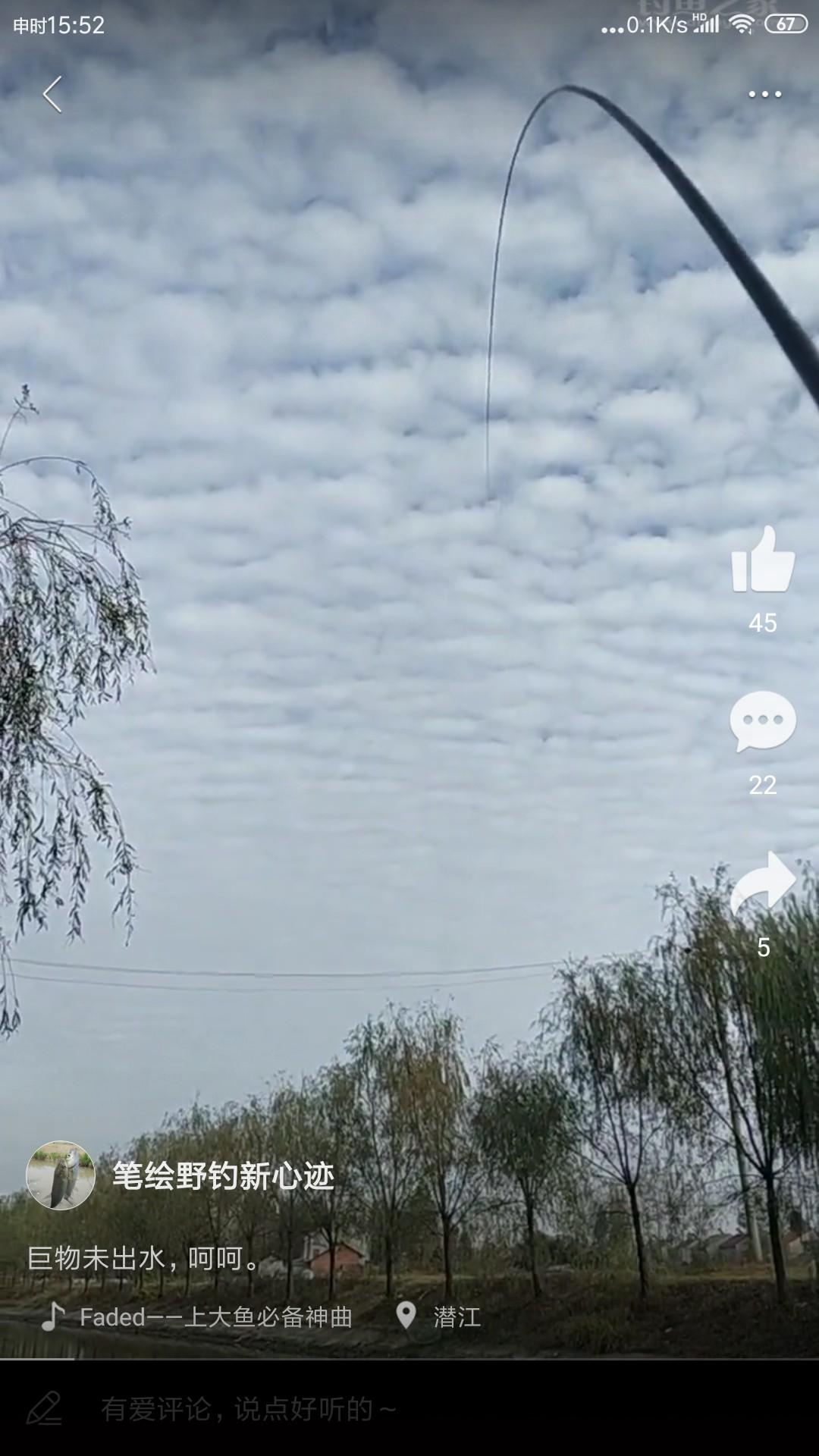Open the location tag 潜江
The height and width of the screenshot is (1456, 819).
tap(457, 1317)
